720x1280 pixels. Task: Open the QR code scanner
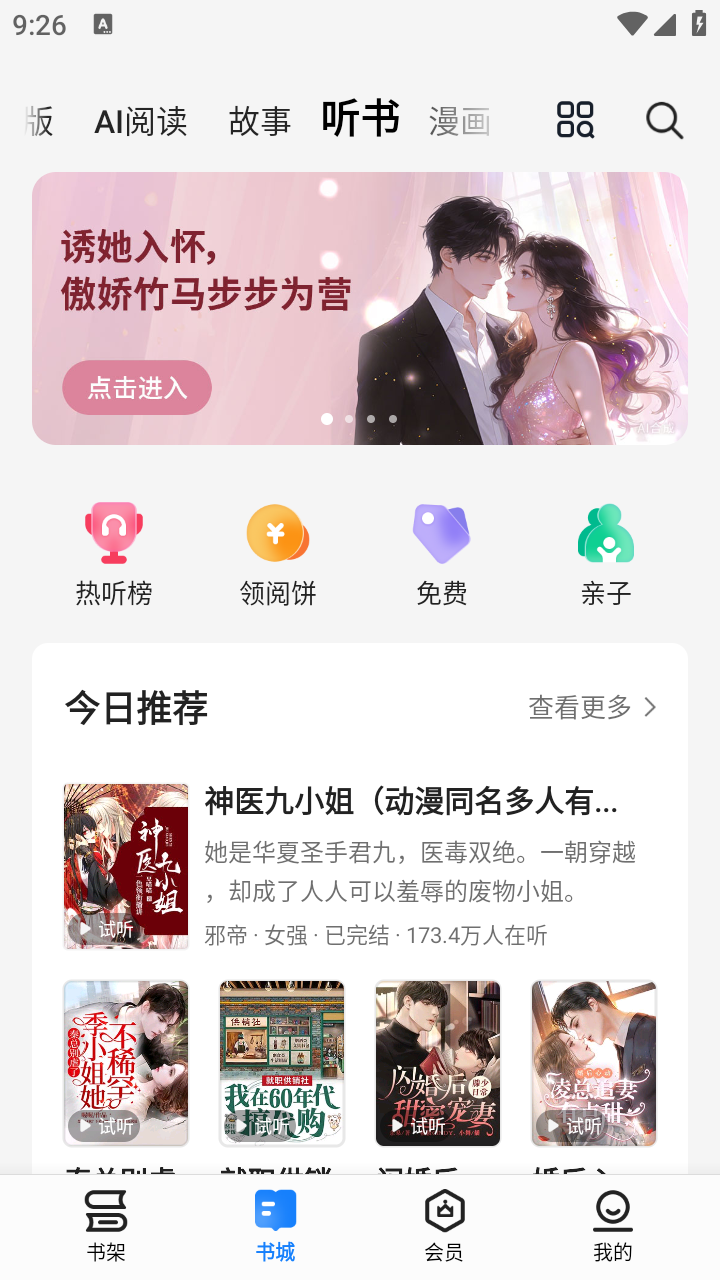click(x=575, y=119)
